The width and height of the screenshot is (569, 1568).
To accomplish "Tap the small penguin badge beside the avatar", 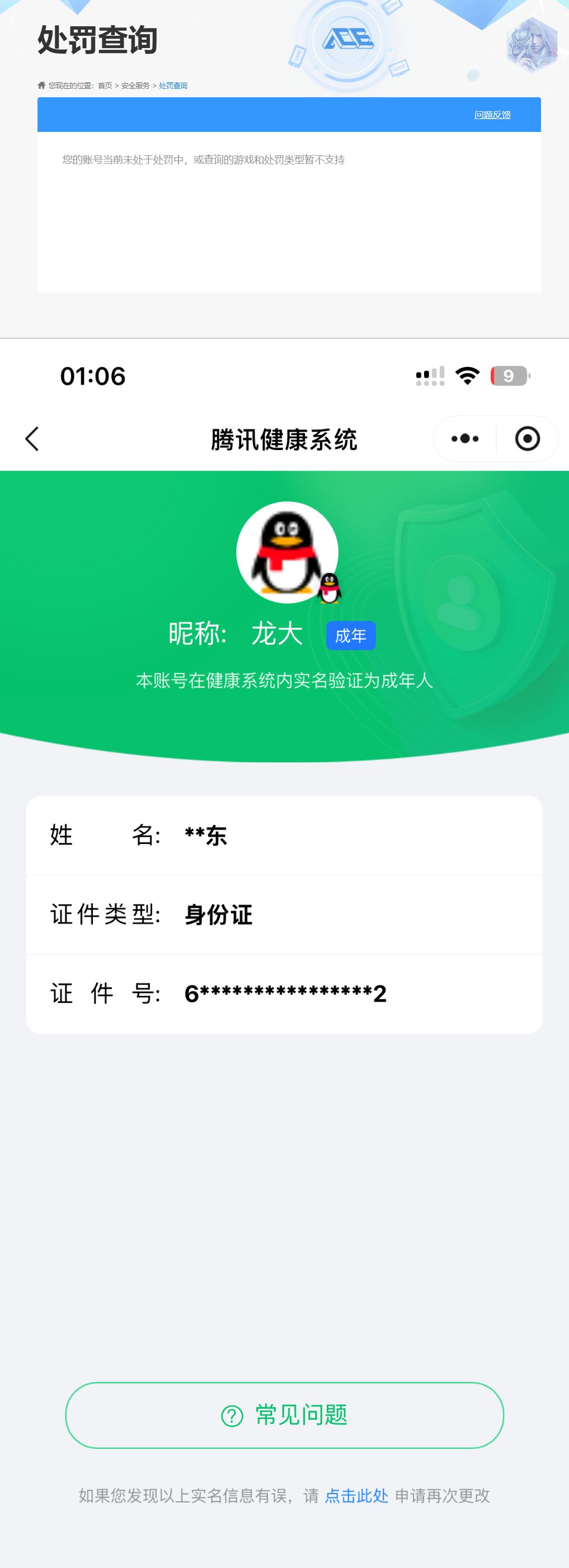I will tap(330, 588).
